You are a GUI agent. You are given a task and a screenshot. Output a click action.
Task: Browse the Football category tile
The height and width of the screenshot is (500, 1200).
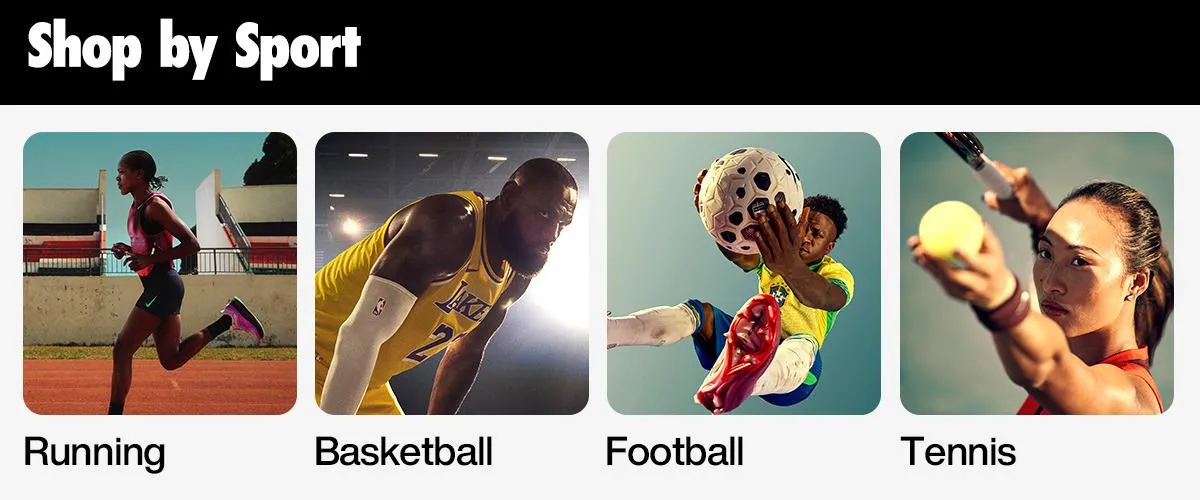coord(744,273)
